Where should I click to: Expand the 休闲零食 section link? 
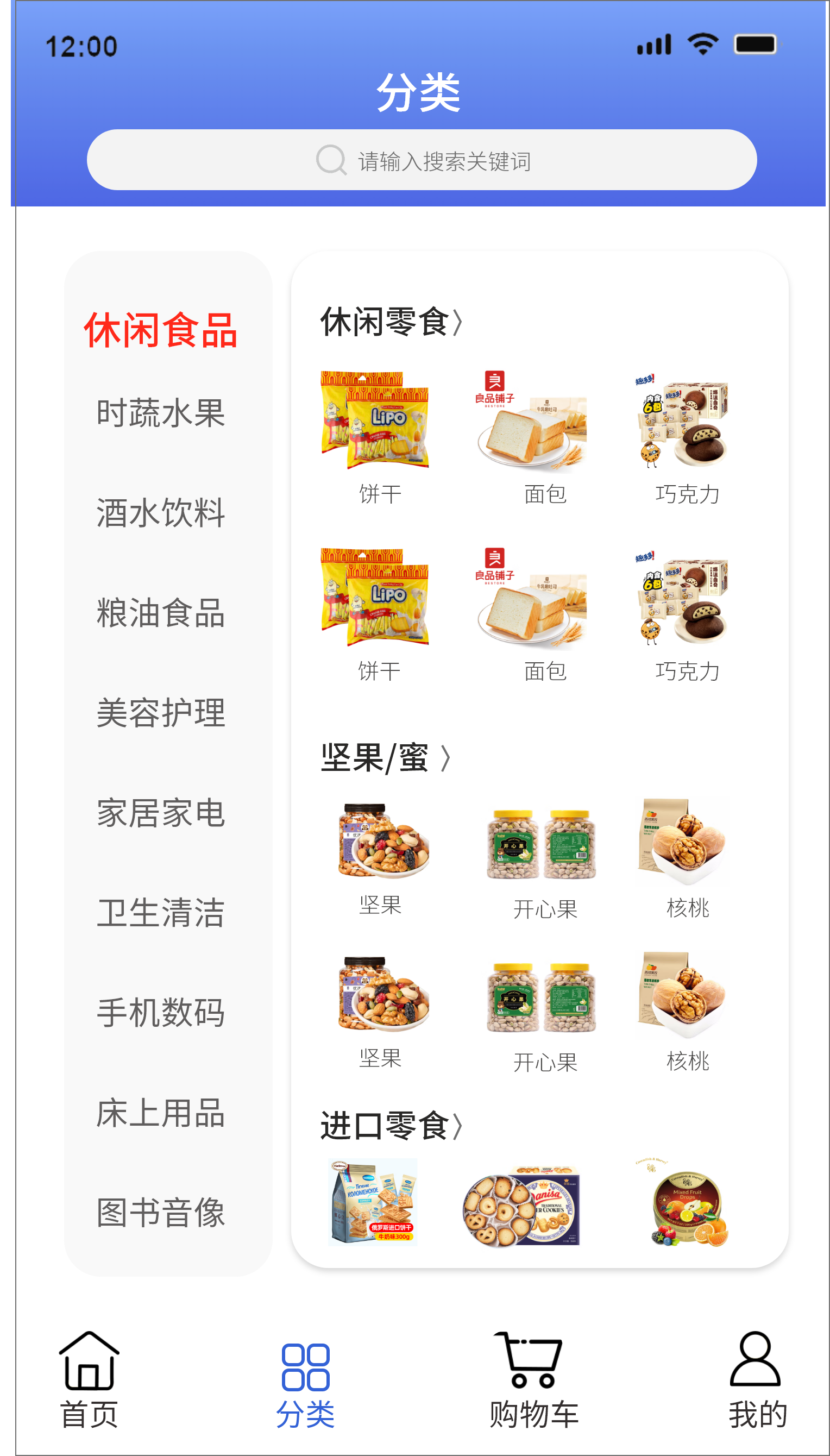pyautogui.click(x=391, y=322)
